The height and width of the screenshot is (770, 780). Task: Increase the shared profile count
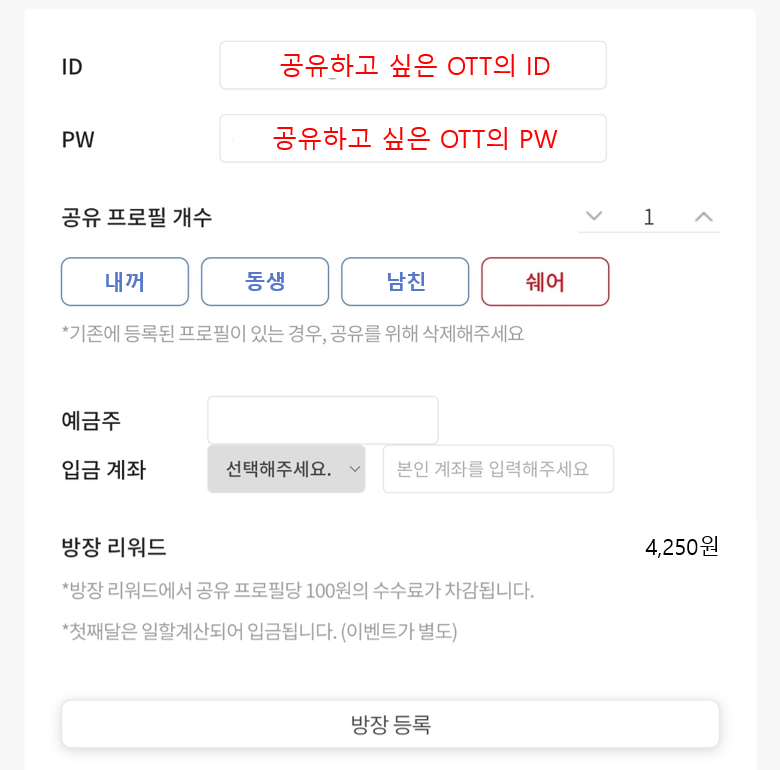click(x=704, y=216)
